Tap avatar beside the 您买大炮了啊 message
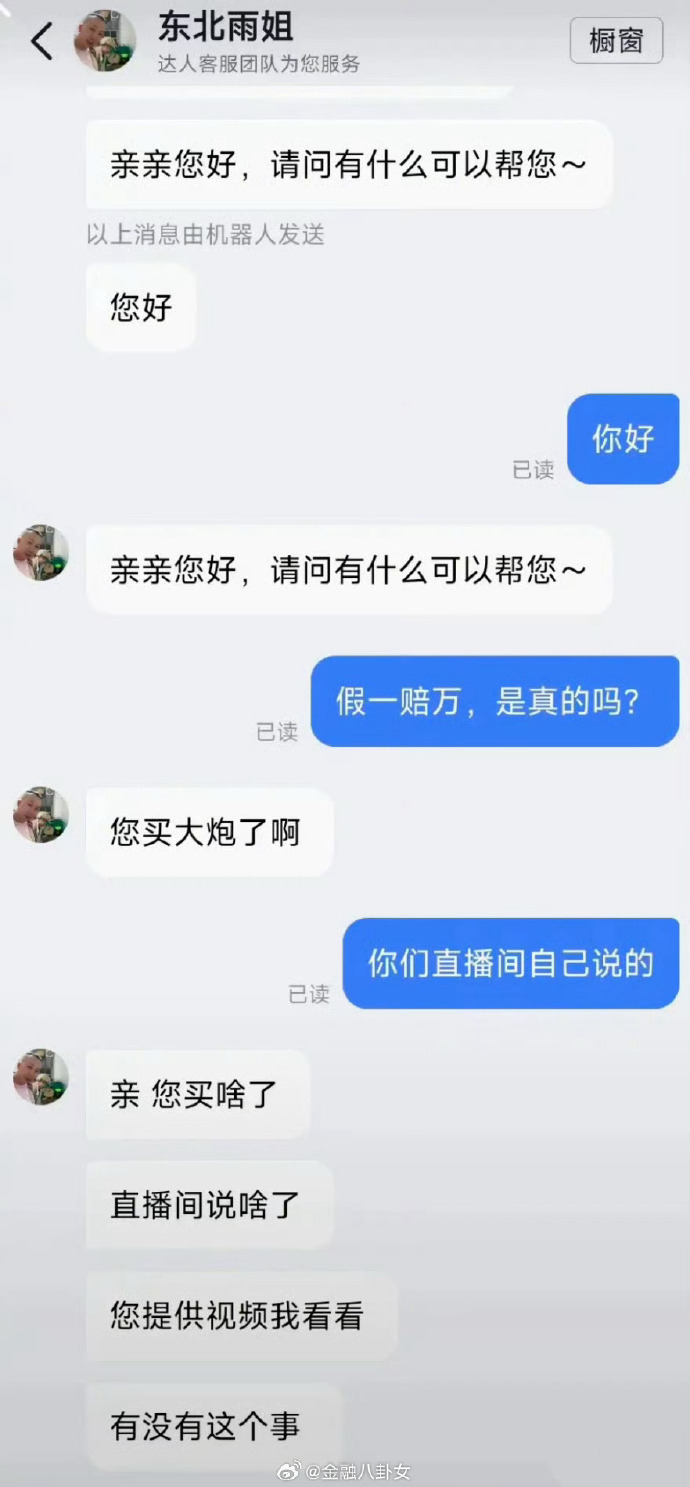 point(41,814)
